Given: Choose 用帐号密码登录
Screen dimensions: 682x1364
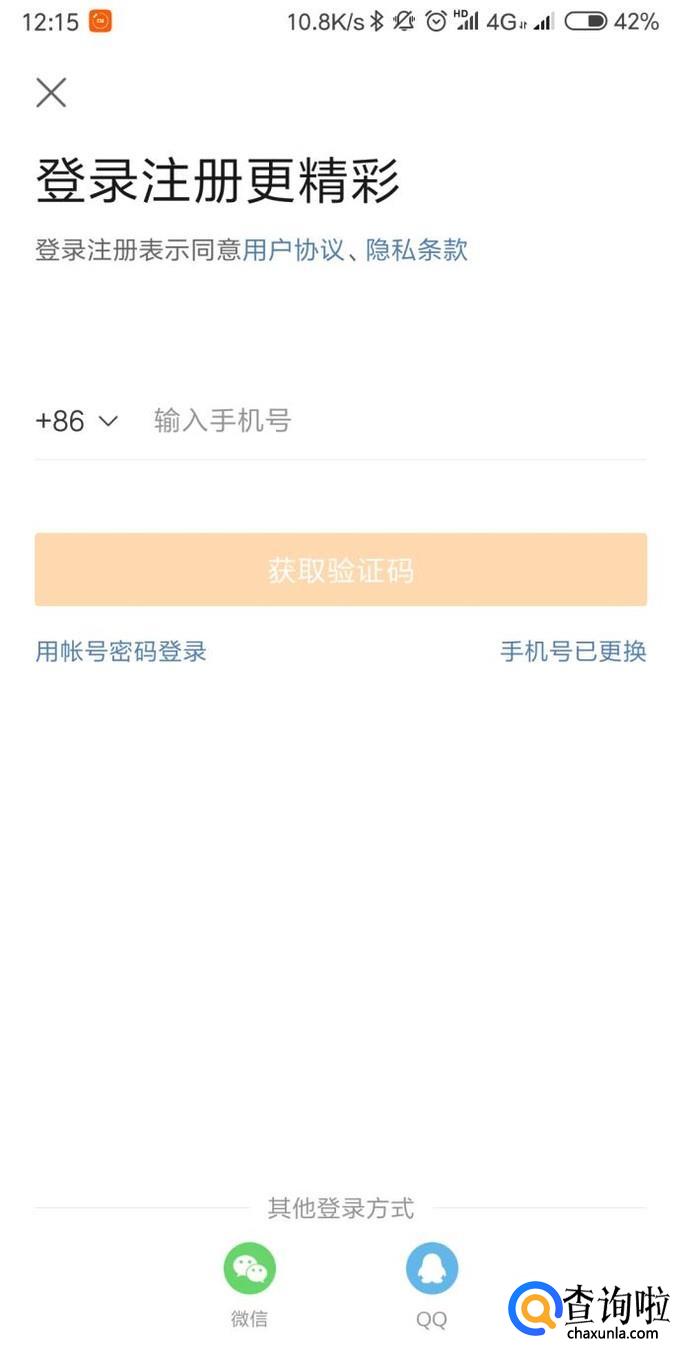Looking at the screenshot, I should 121,652.
